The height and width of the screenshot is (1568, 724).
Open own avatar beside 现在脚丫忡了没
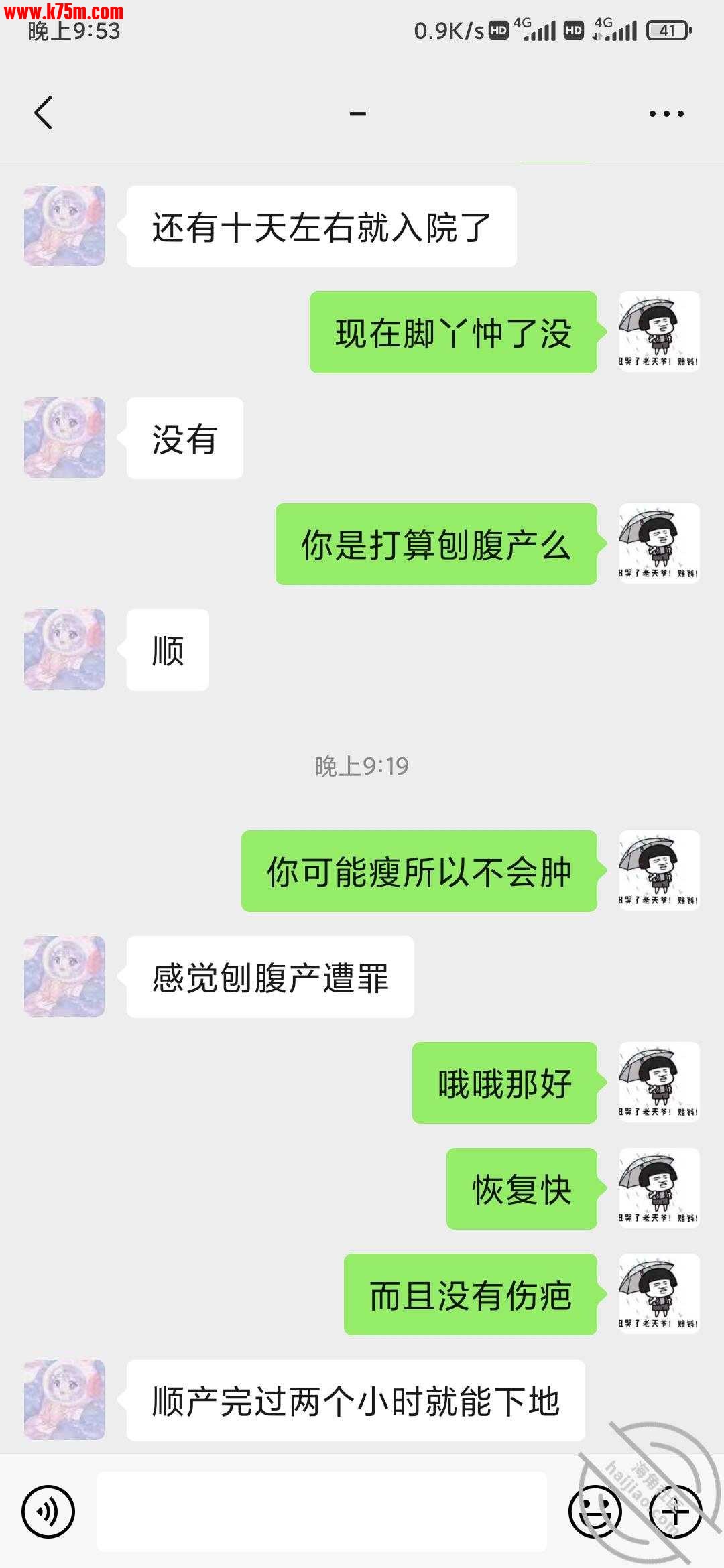point(659,332)
